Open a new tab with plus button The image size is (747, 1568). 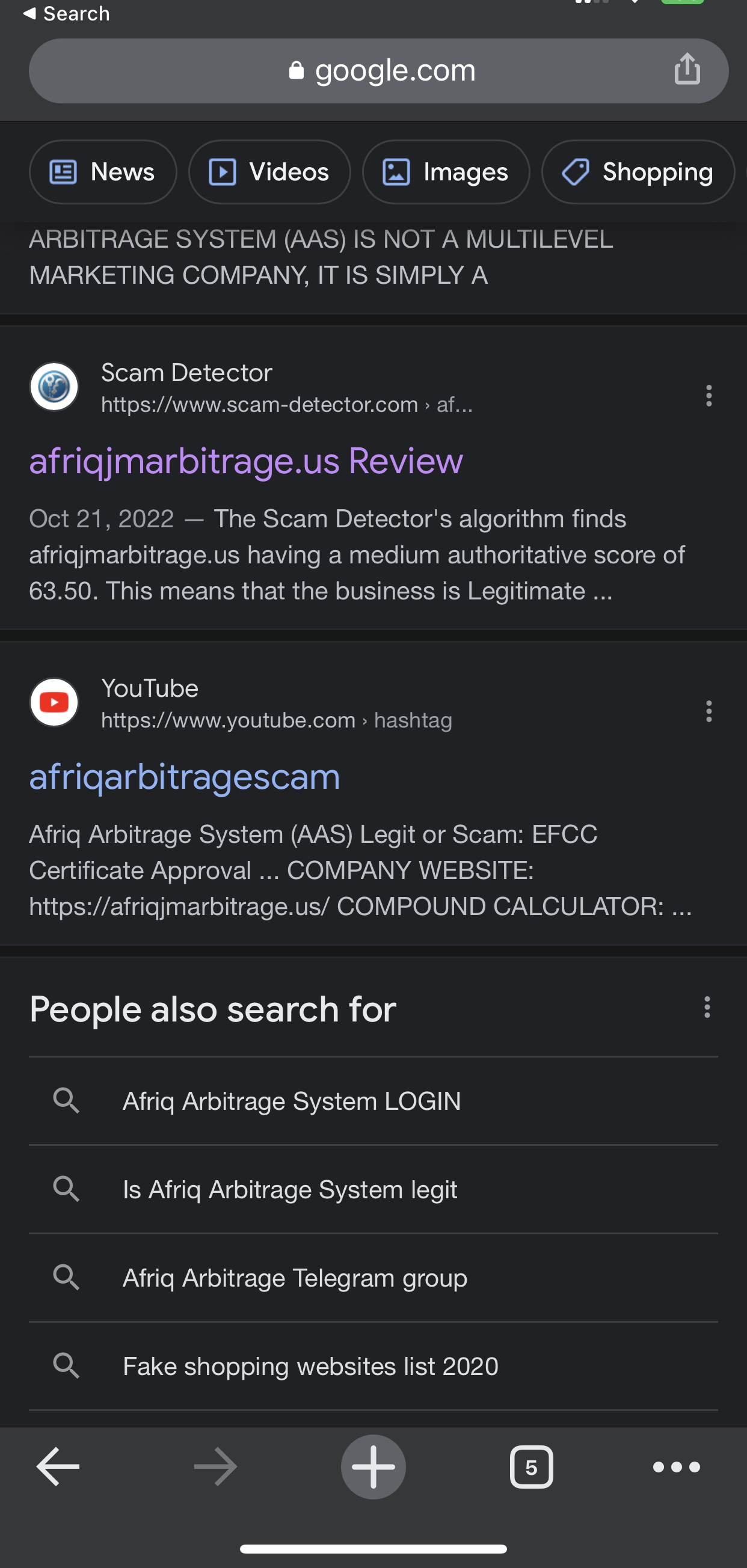coord(373,1467)
